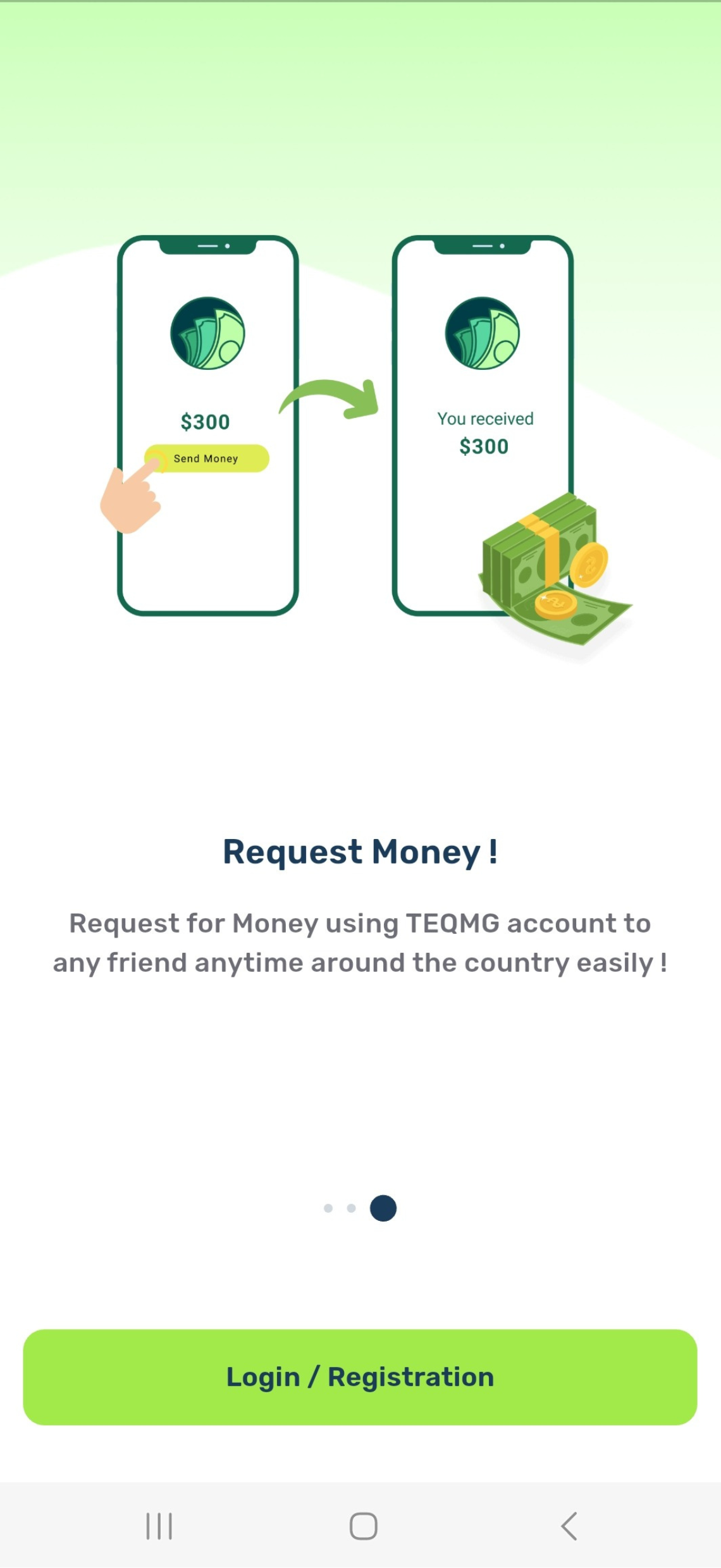Jump to the first onboarding page dot
This screenshot has width=721, height=1568.
(x=328, y=1208)
